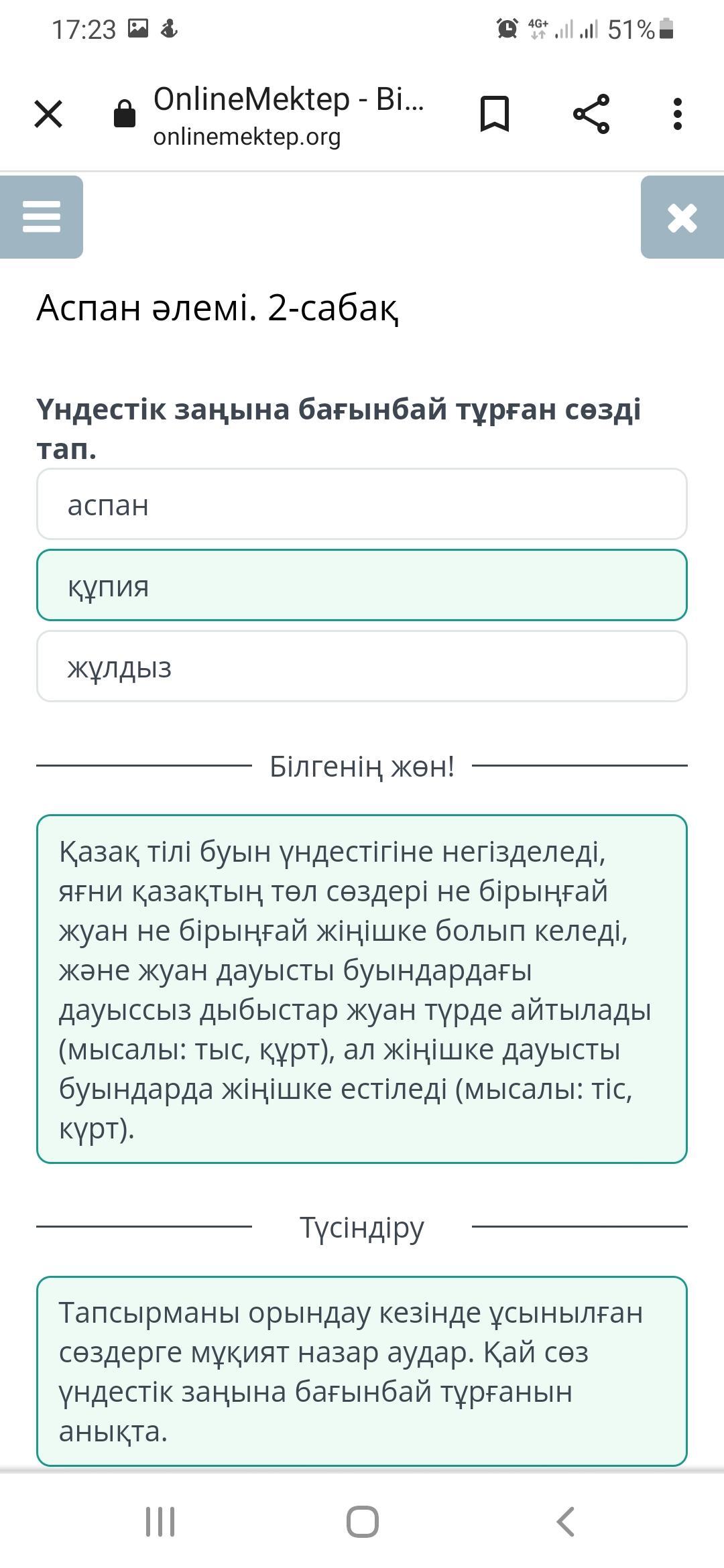Go back using the system back button
This screenshot has width=724, height=1568.
[x=565, y=1521]
